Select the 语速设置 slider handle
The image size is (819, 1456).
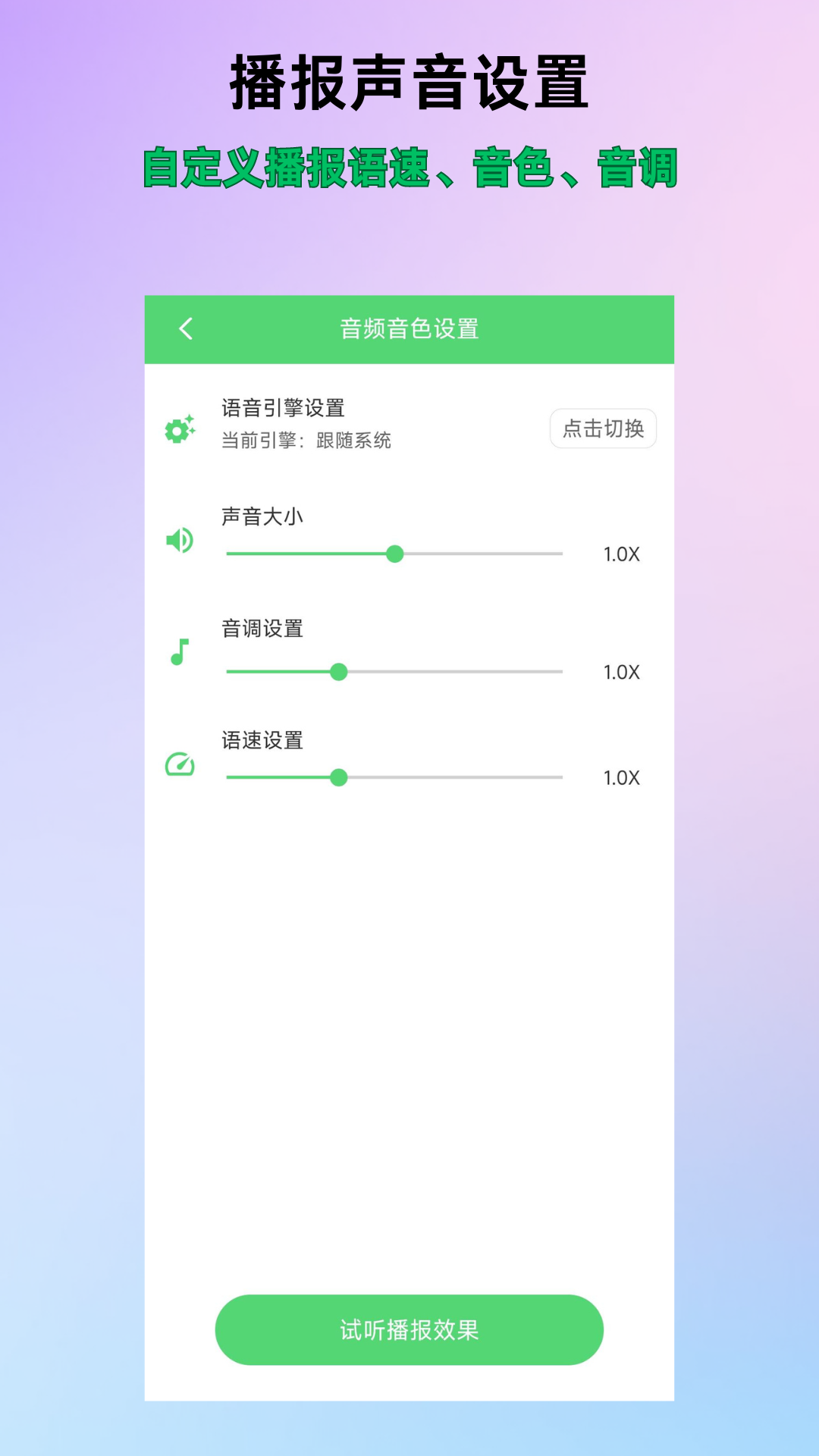tap(340, 777)
